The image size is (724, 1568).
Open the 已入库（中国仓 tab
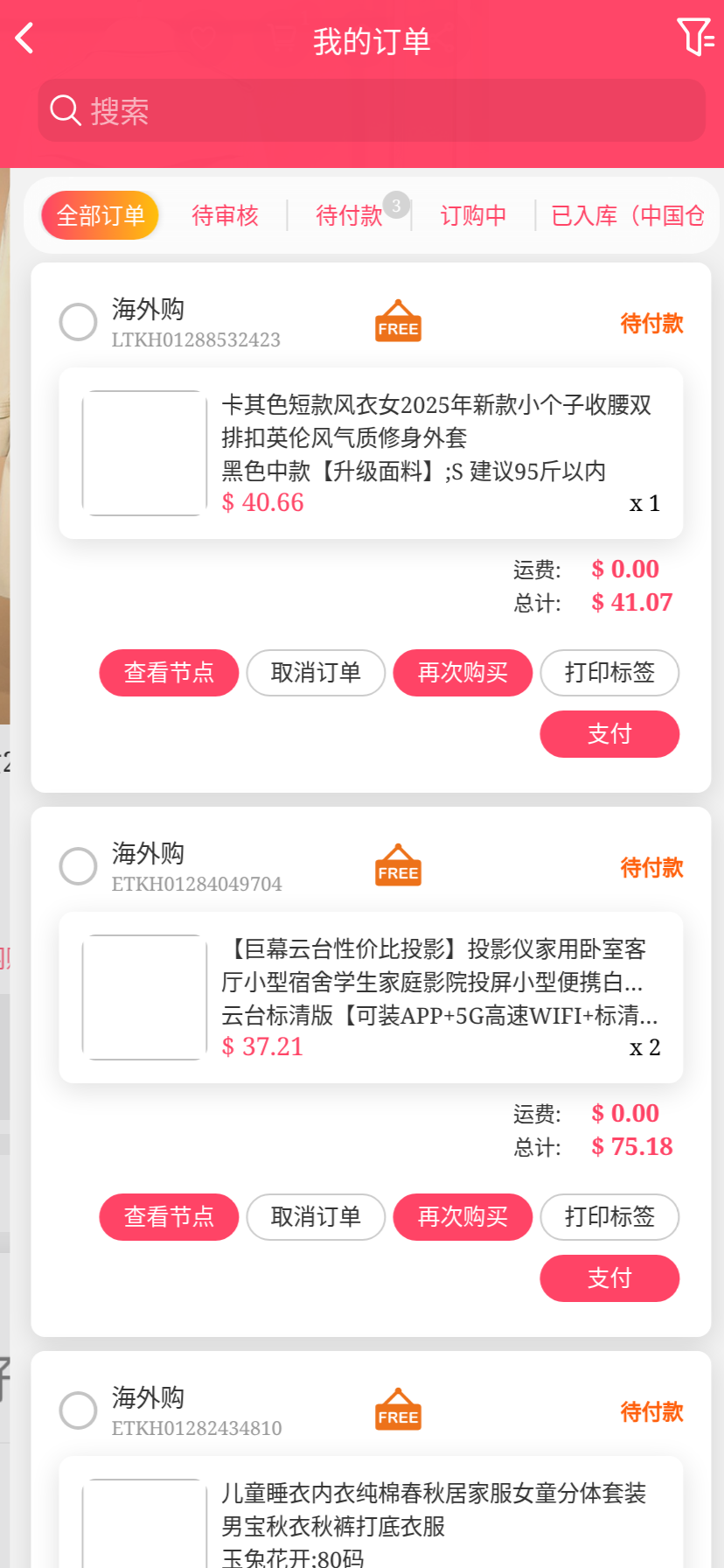pyautogui.click(x=627, y=215)
